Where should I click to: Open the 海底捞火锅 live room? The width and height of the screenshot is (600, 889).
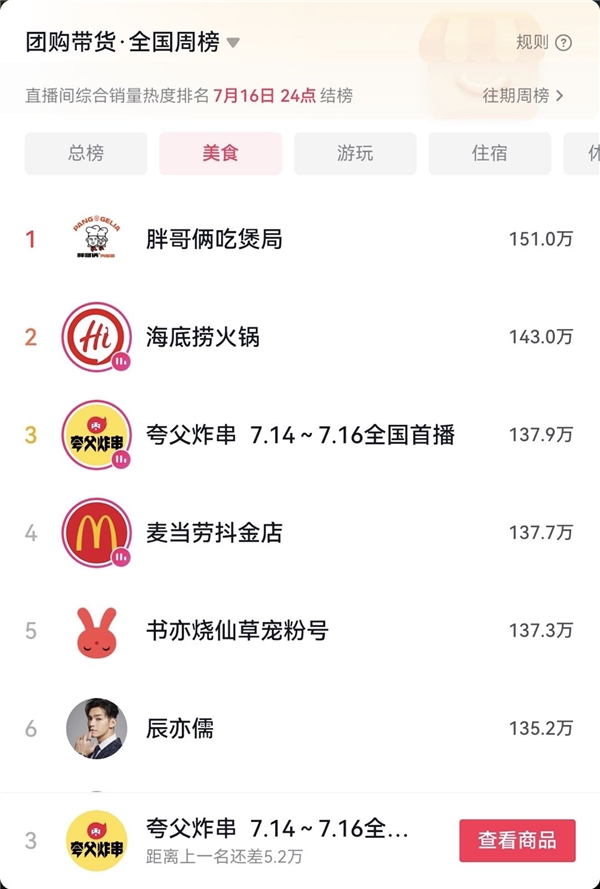(x=202, y=337)
